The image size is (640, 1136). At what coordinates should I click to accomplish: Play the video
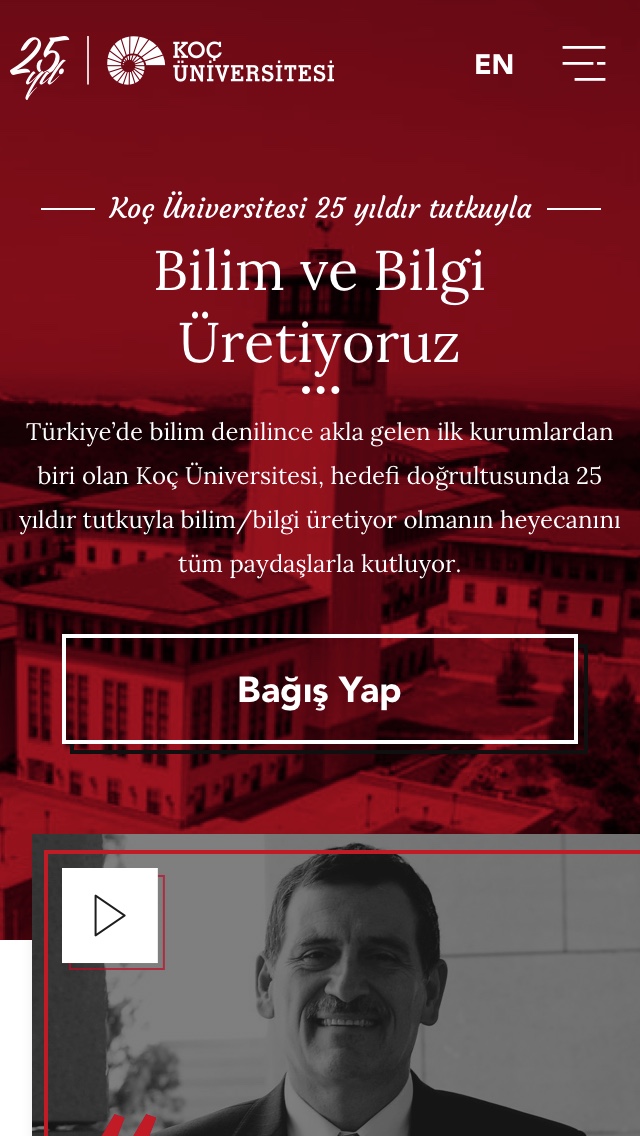point(110,915)
